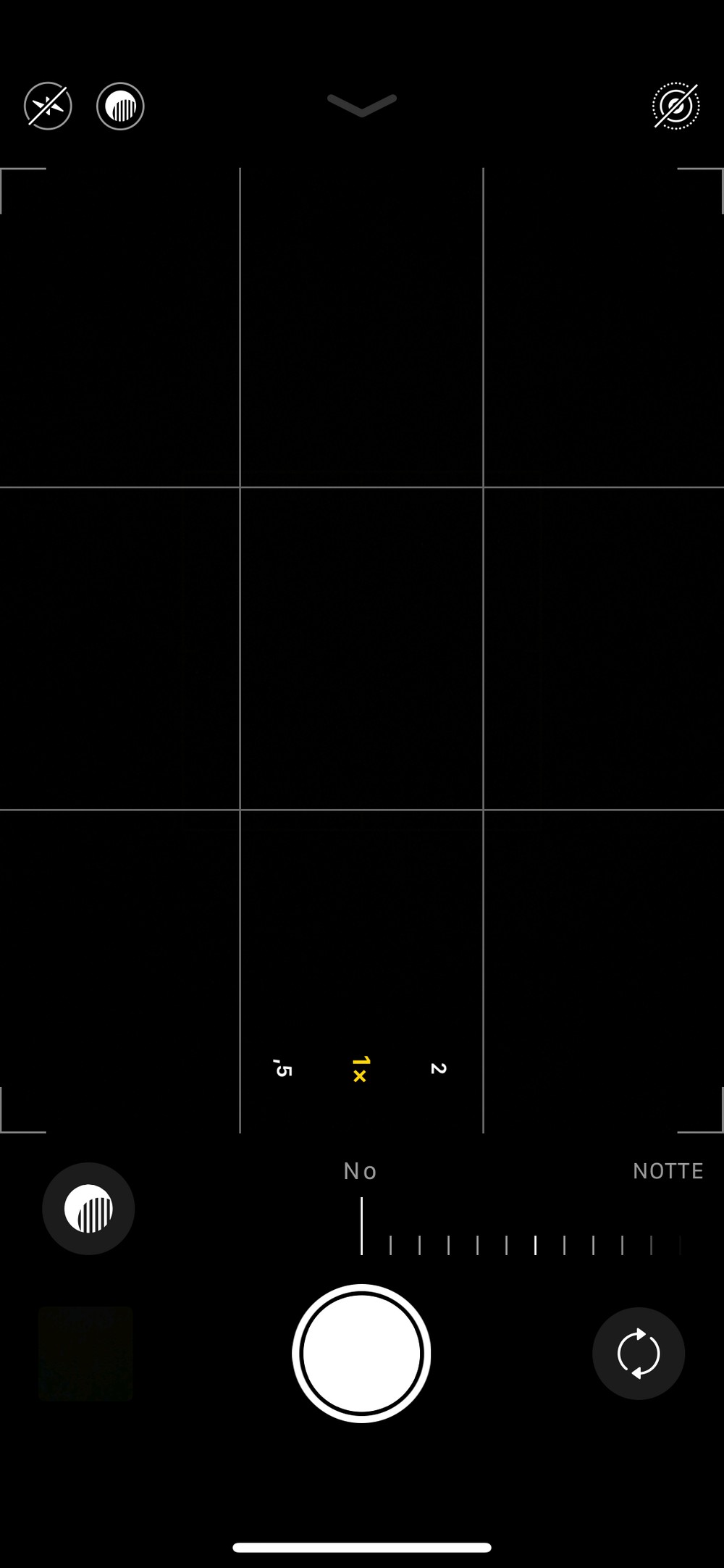Switch to 0.5x ultra wide zoom
The width and height of the screenshot is (724, 1568).
click(x=283, y=1068)
